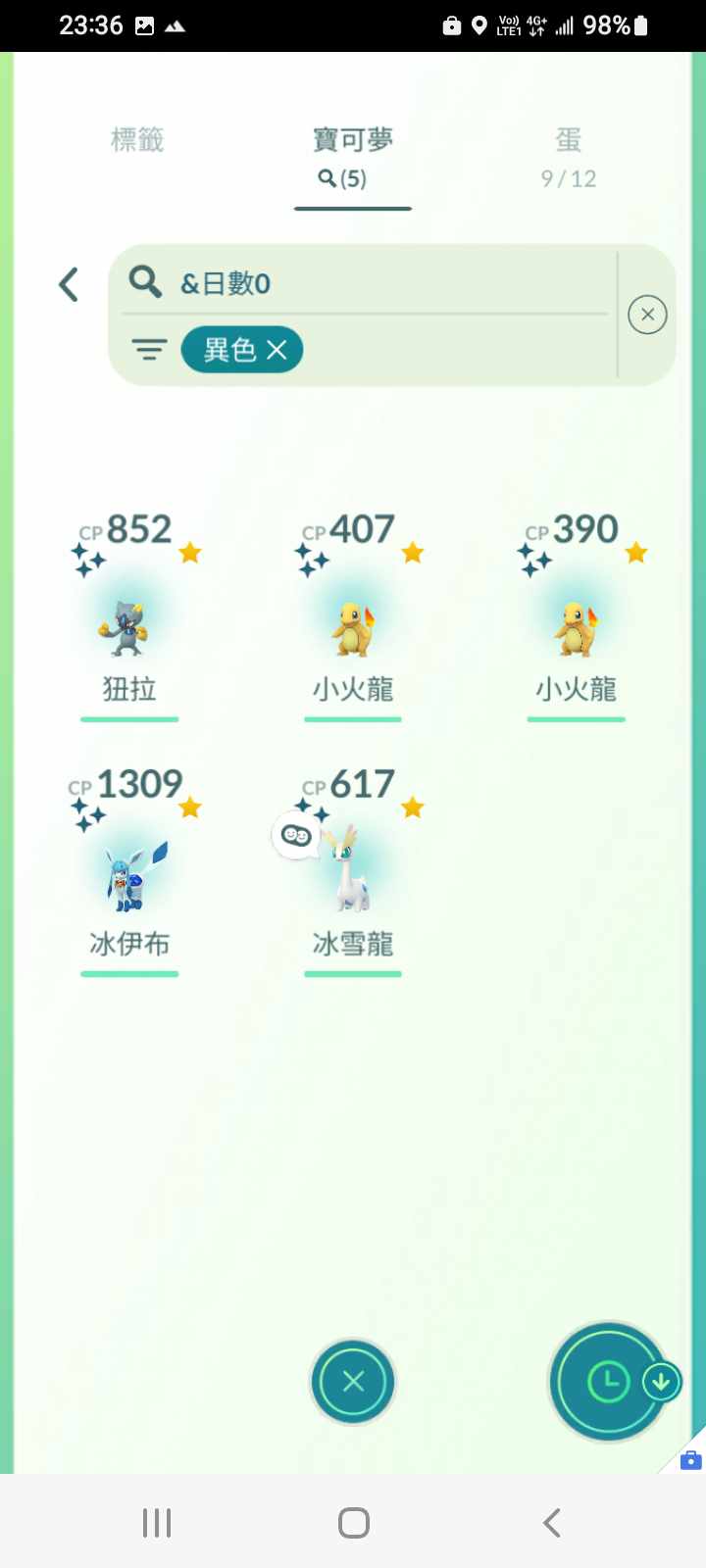Tap the system home button
706x1568 pixels.
pyautogui.click(x=353, y=1523)
